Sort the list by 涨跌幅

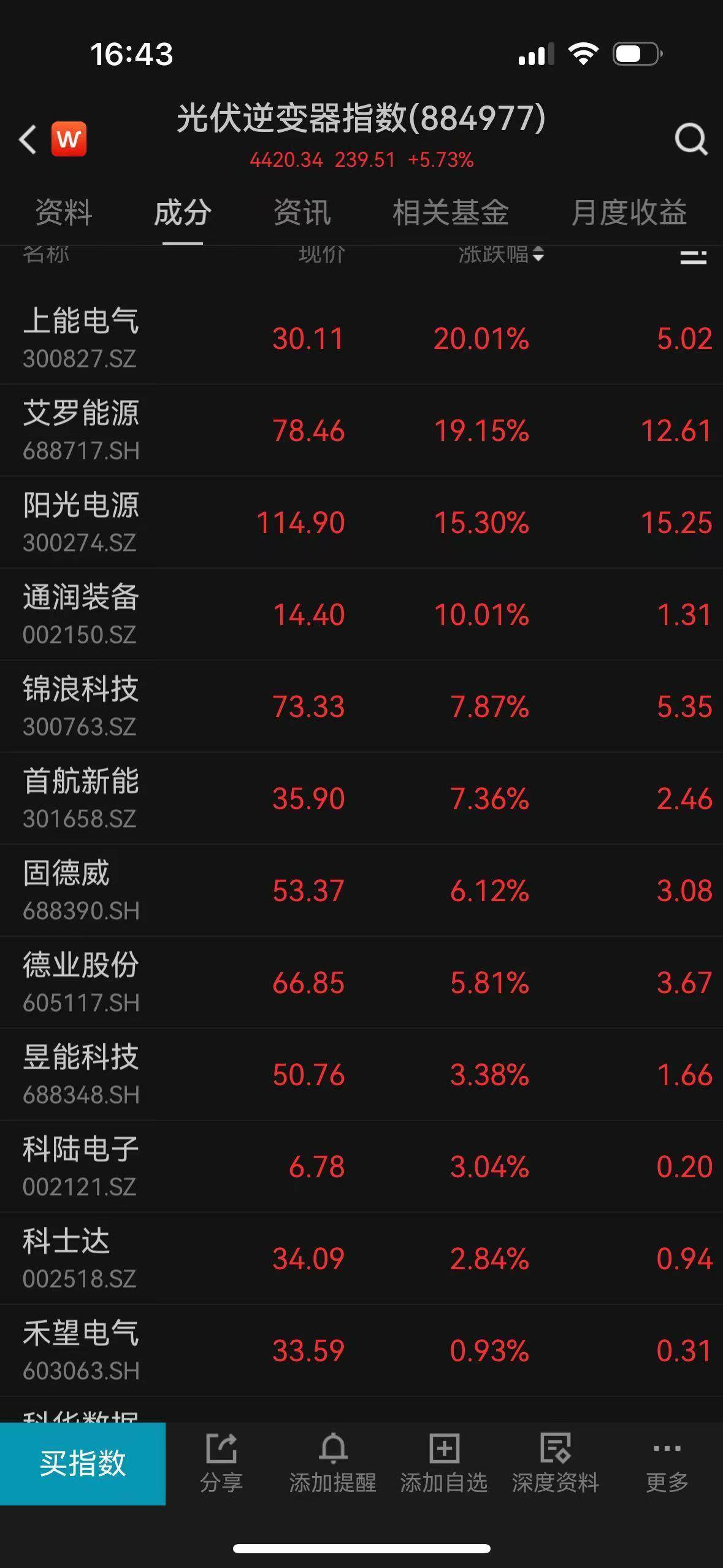pyautogui.click(x=500, y=254)
